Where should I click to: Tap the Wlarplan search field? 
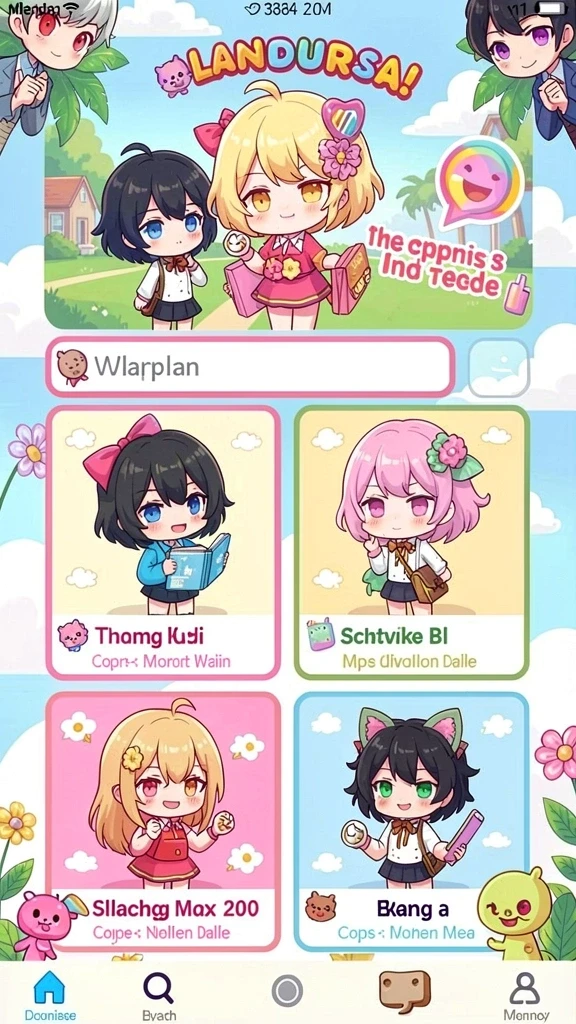pos(250,366)
